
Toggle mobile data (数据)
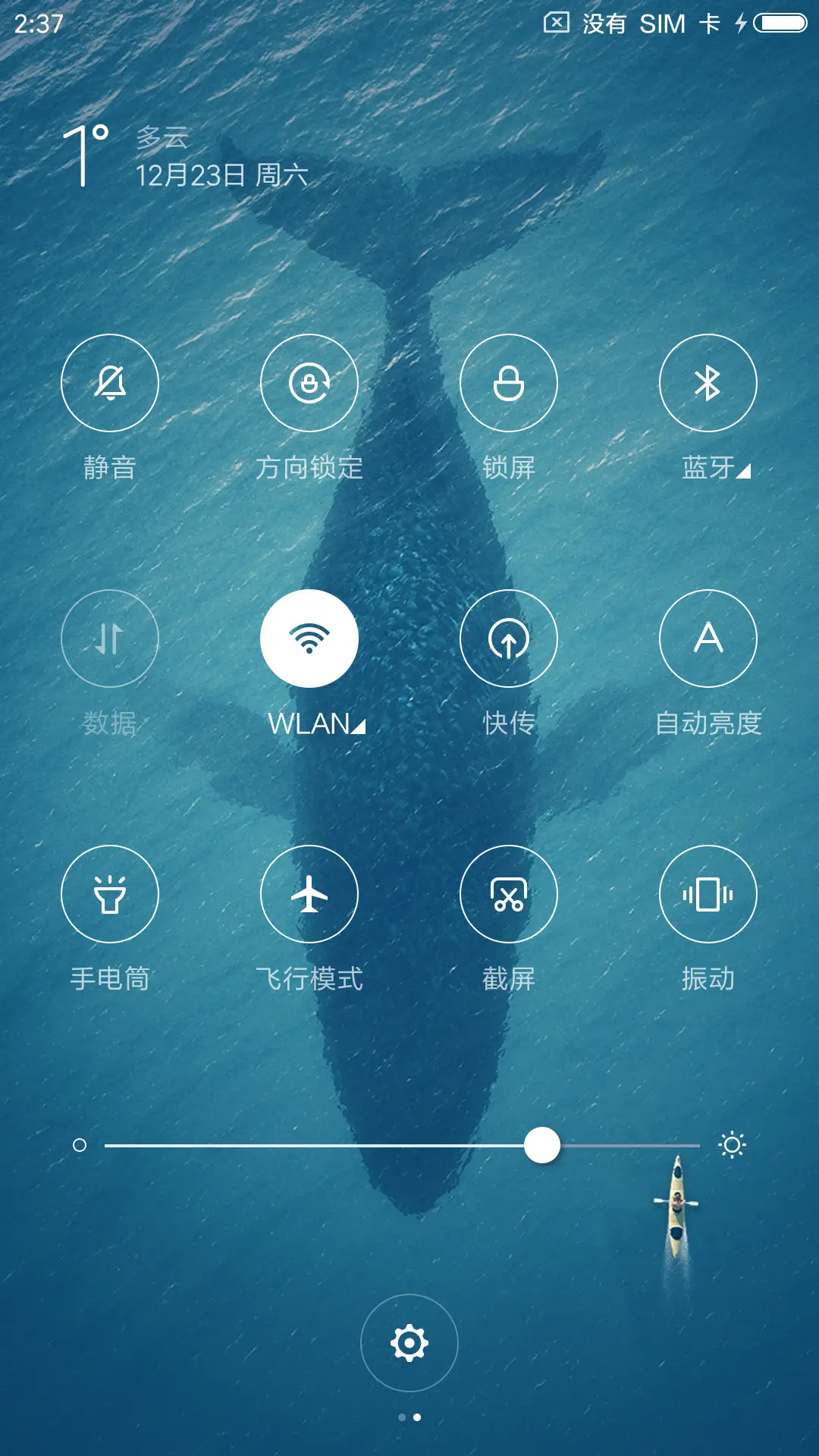[109, 639]
